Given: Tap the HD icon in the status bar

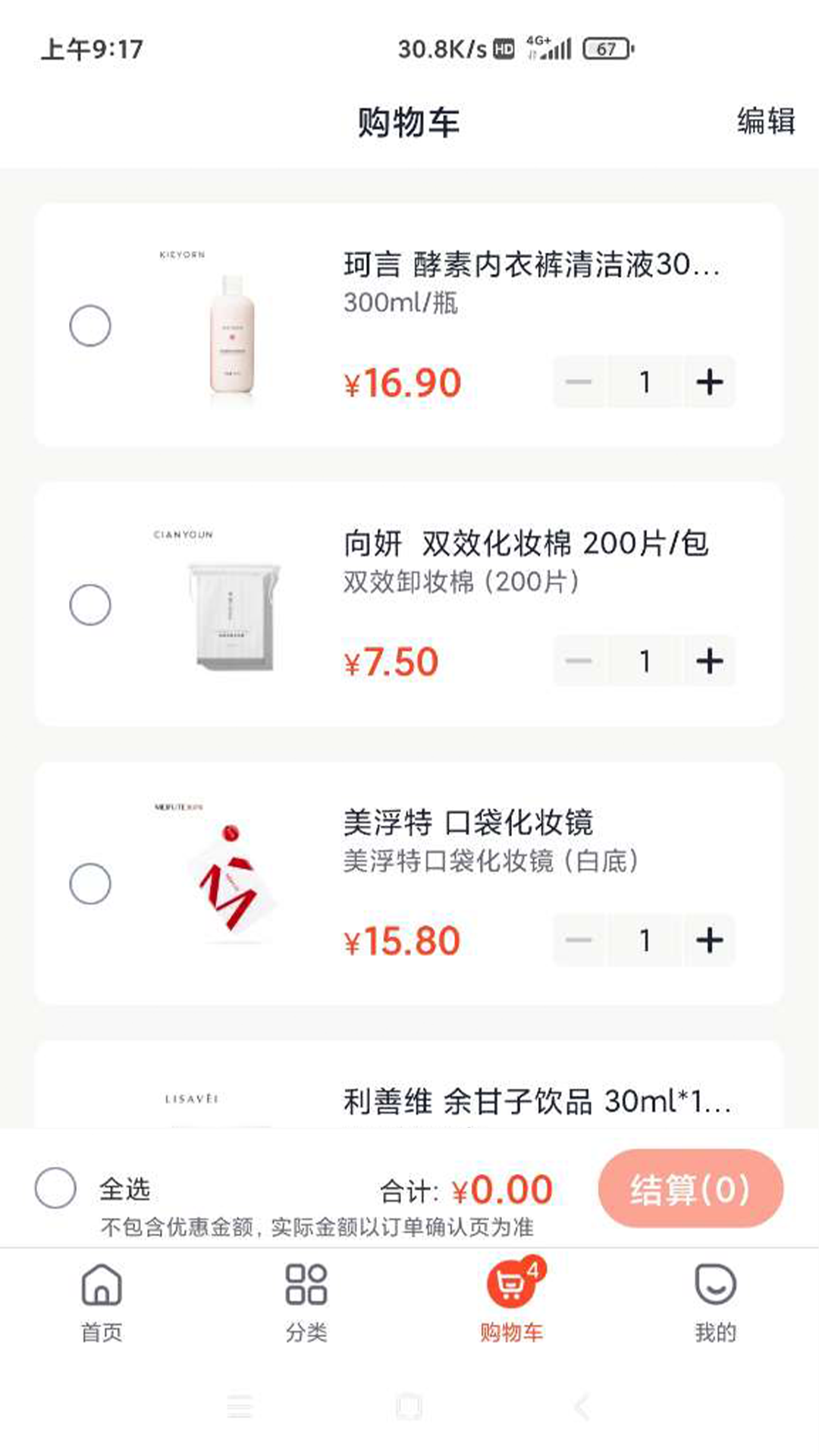Looking at the screenshot, I should pyautogui.click(x=504, y=47).
